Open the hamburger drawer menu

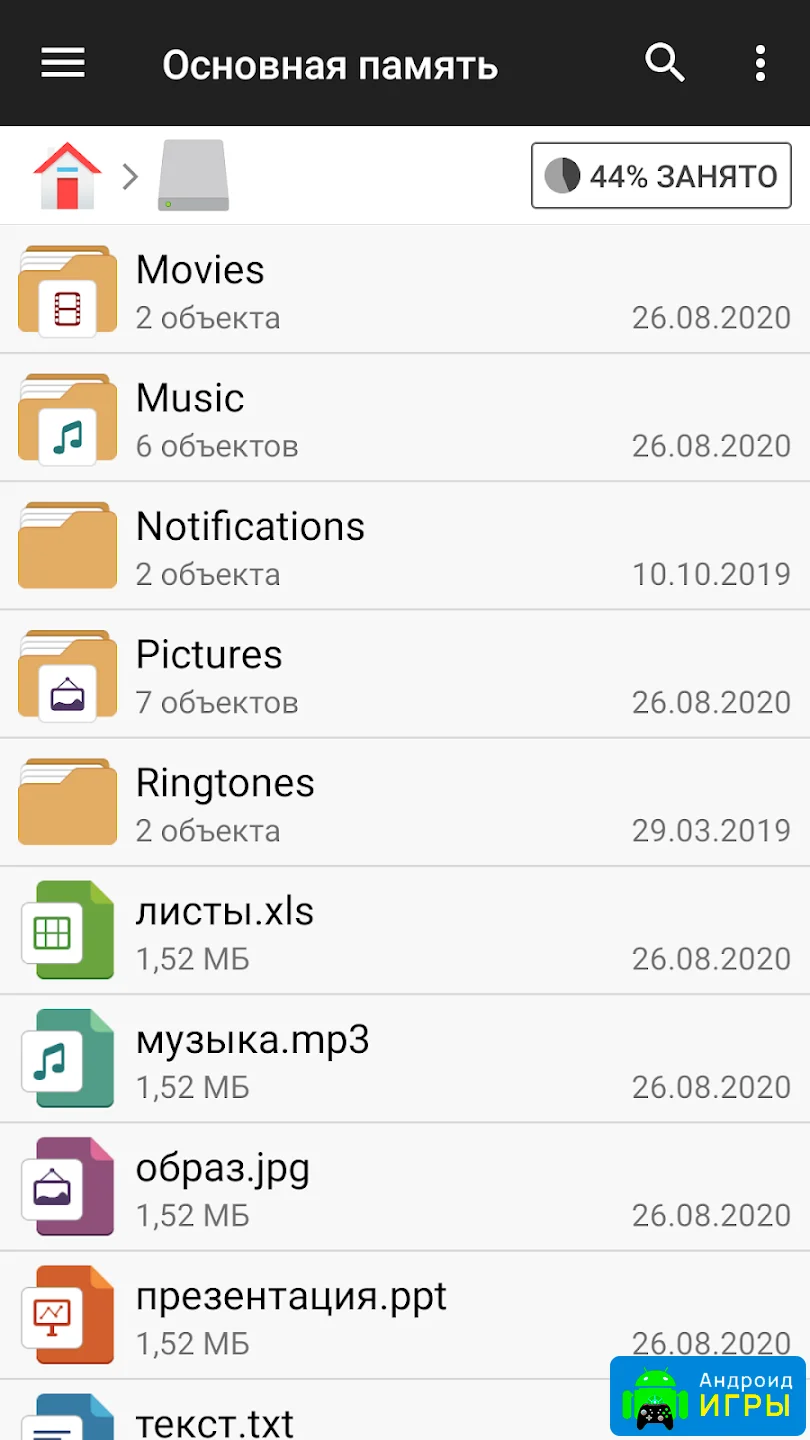click(63, 63)
